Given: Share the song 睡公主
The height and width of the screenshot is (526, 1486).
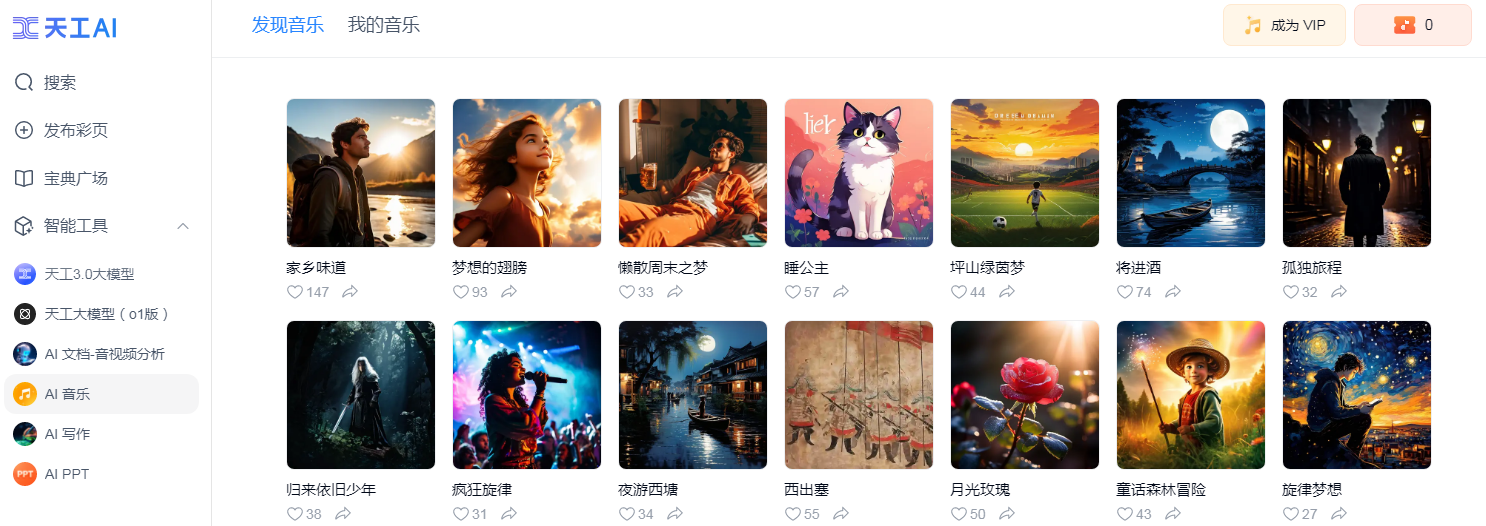Looking at the screenshot, I should (841, 292).
